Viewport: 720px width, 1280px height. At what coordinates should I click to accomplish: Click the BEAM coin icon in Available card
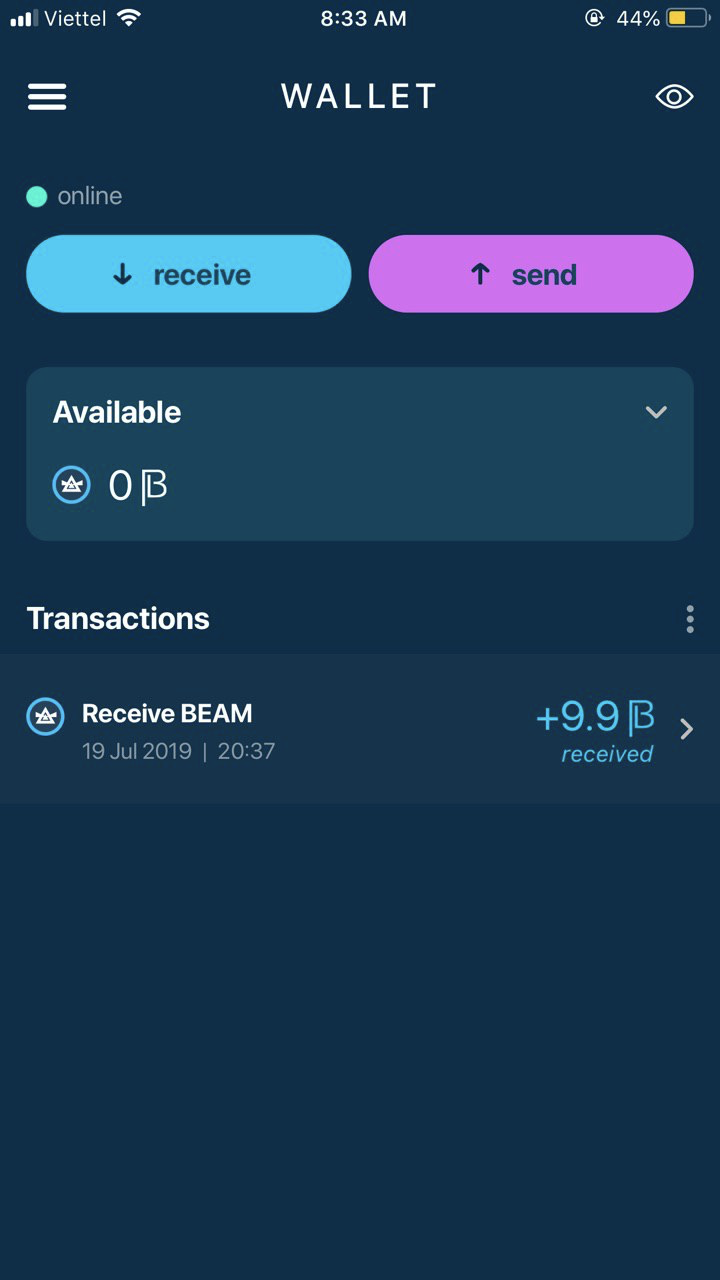pyautogui.click(x=71, y=485)
